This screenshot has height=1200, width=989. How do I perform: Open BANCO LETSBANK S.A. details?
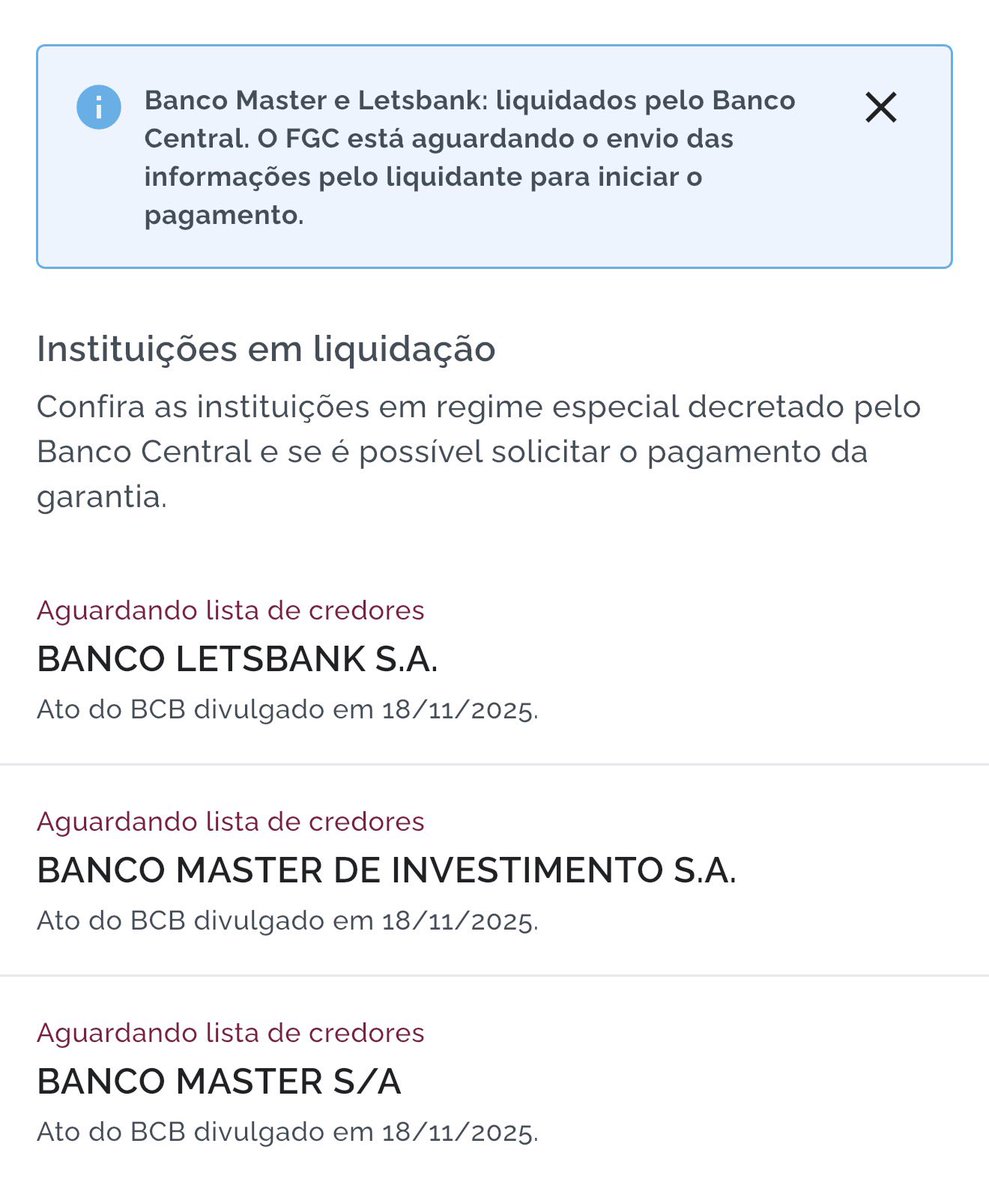tap(237, 659)
